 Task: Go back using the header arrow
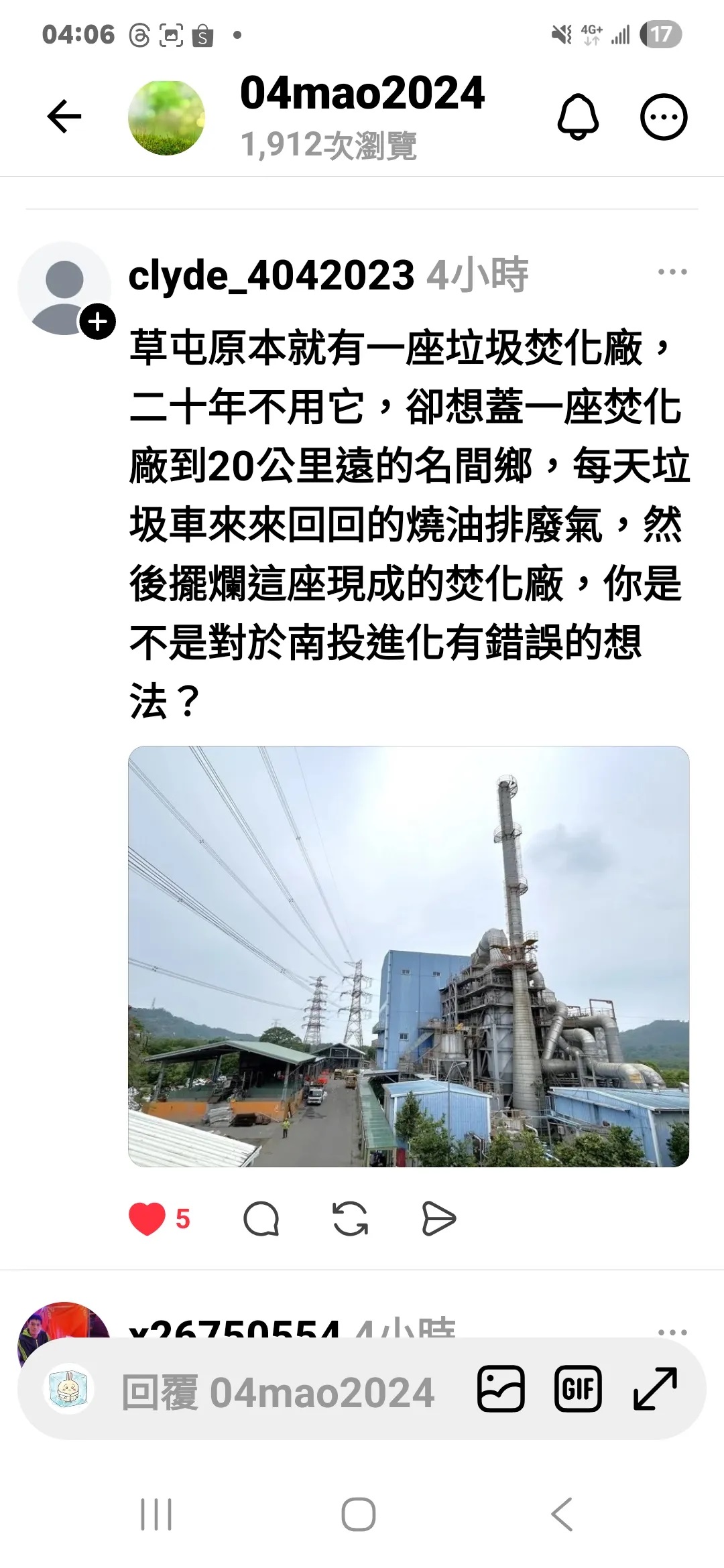(x=64, y=117)
